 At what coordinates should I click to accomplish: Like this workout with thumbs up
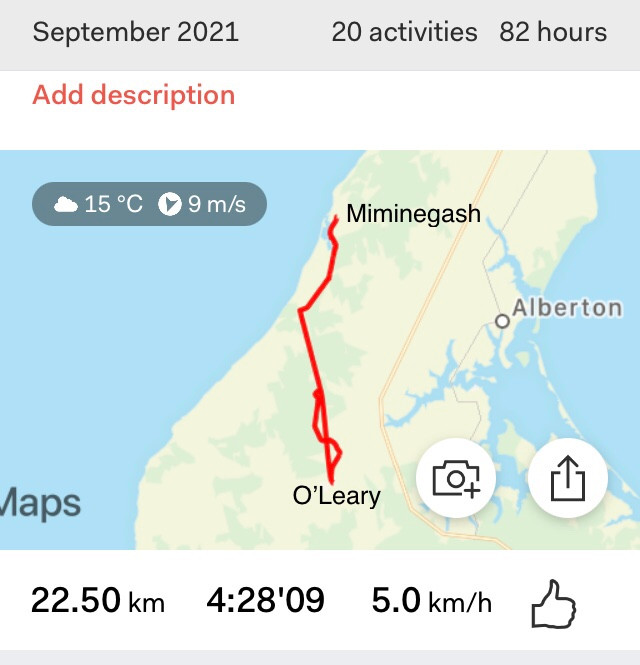pyautogui.click(x=553, y=603)
